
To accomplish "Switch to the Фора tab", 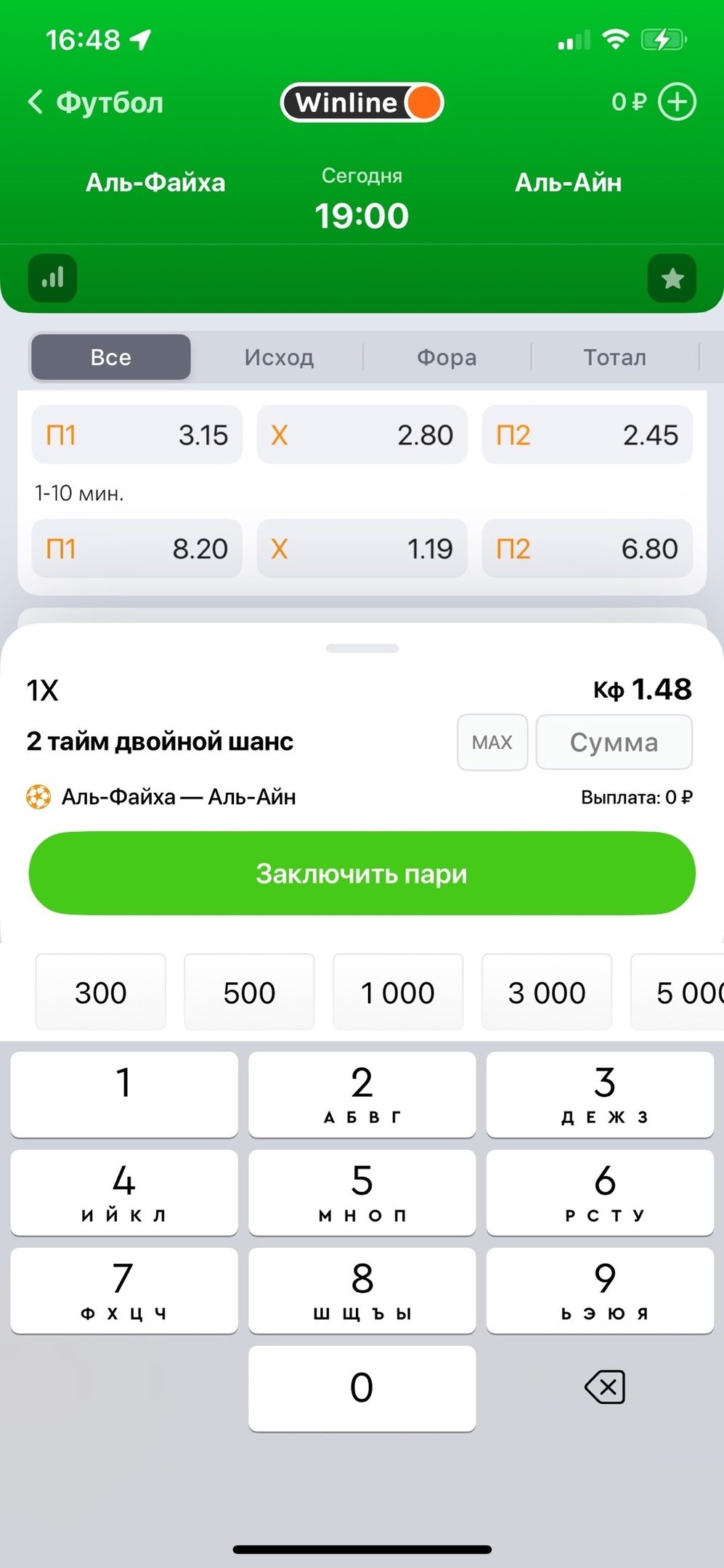I will click(447, 357).
